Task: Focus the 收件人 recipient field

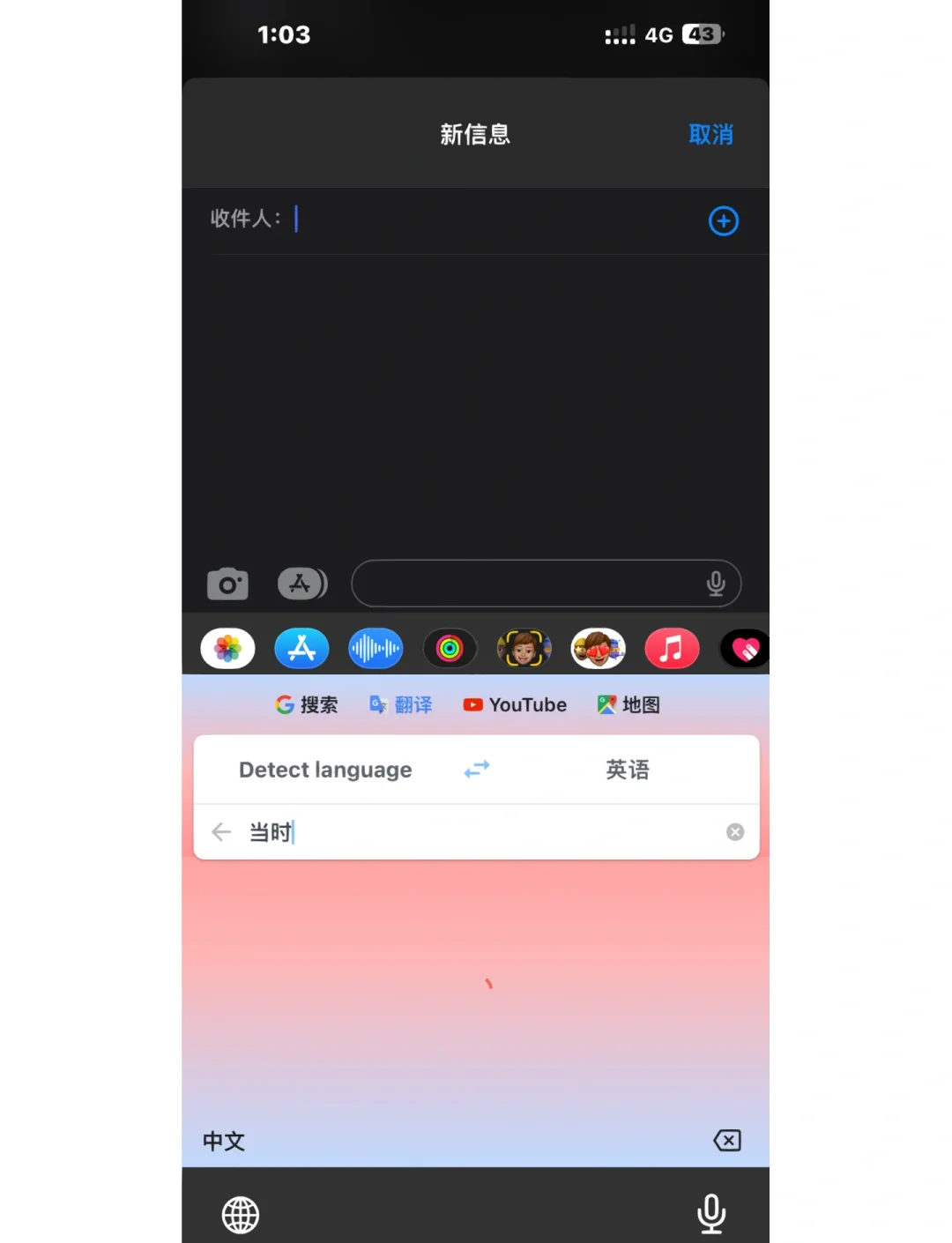Action: [494, 220]
